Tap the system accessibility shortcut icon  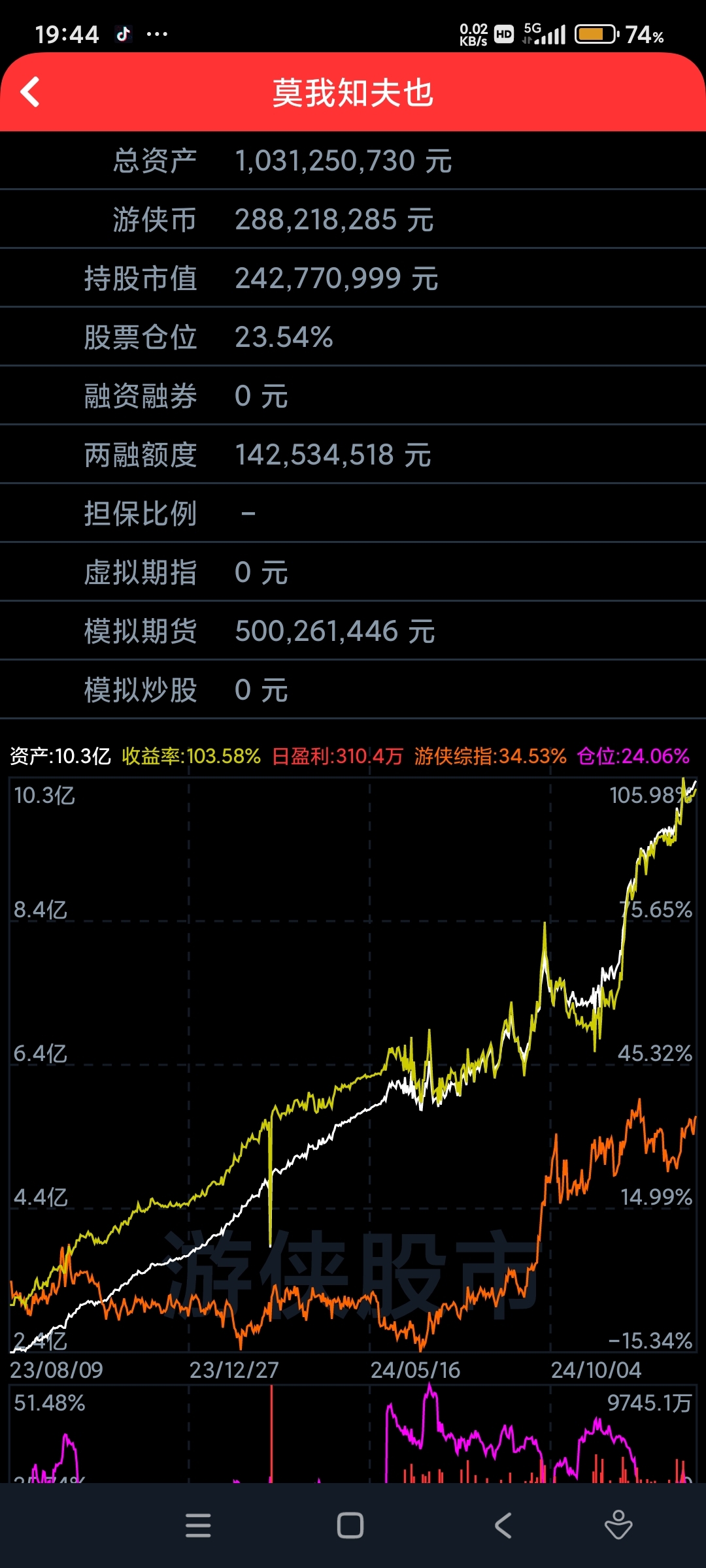(x=618, y=1525)
